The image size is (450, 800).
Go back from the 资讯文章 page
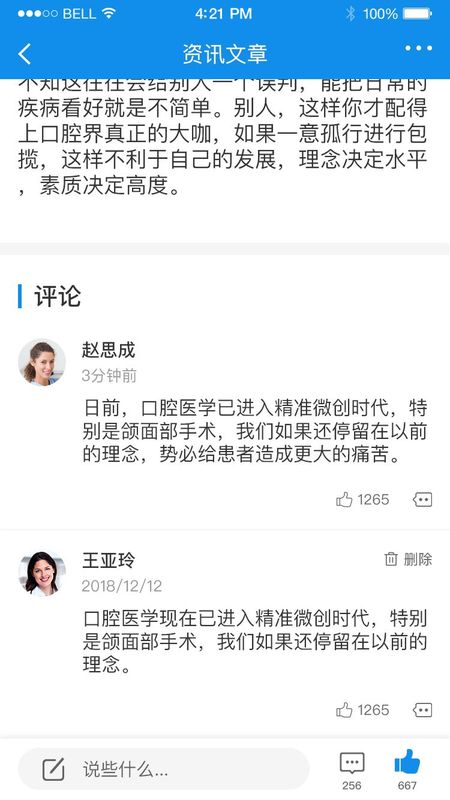coord(24,54)
